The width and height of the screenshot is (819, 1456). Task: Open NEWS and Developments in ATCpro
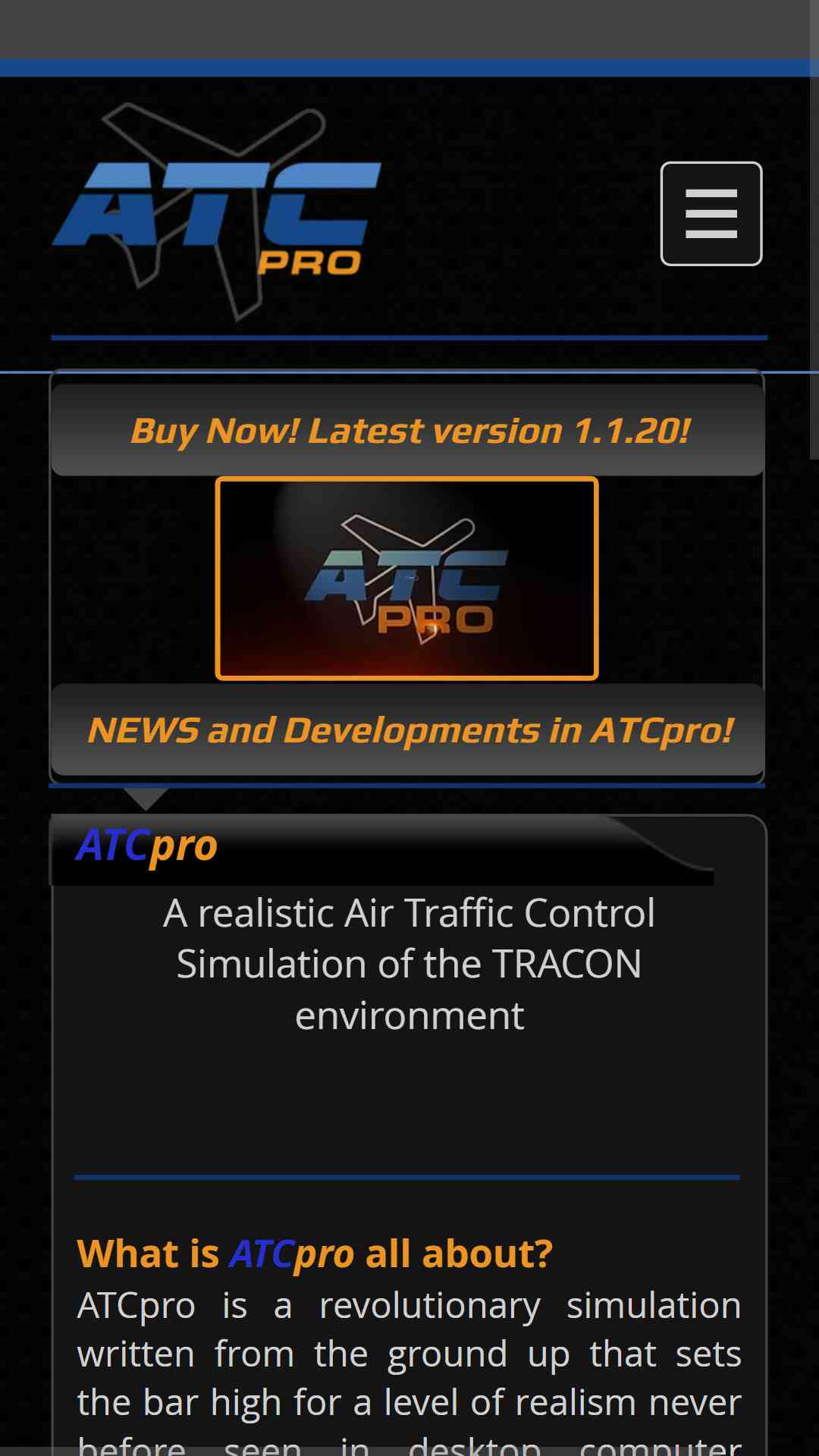click(x=408, y=730)
